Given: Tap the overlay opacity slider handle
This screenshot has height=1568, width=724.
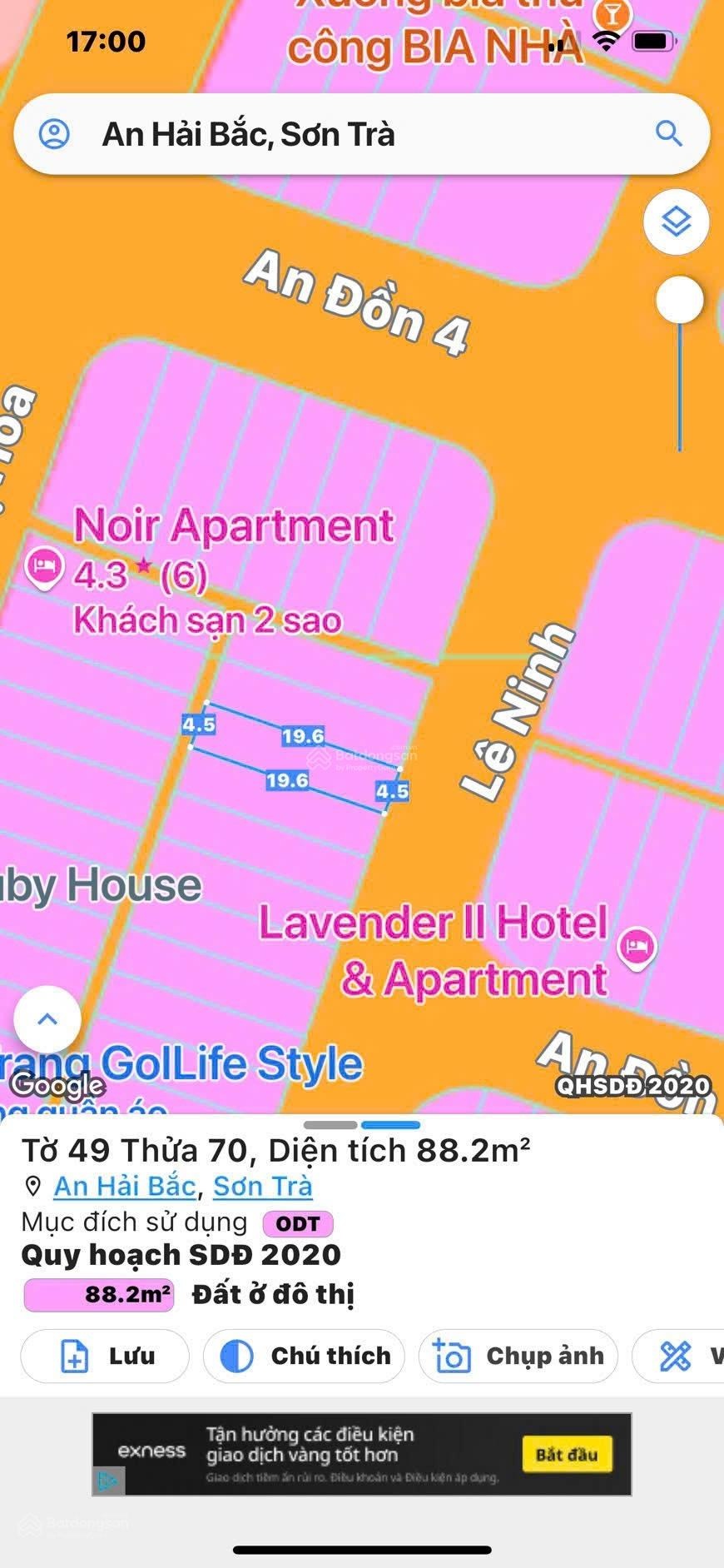Looking at the screenshot, I should click(680, 301).
